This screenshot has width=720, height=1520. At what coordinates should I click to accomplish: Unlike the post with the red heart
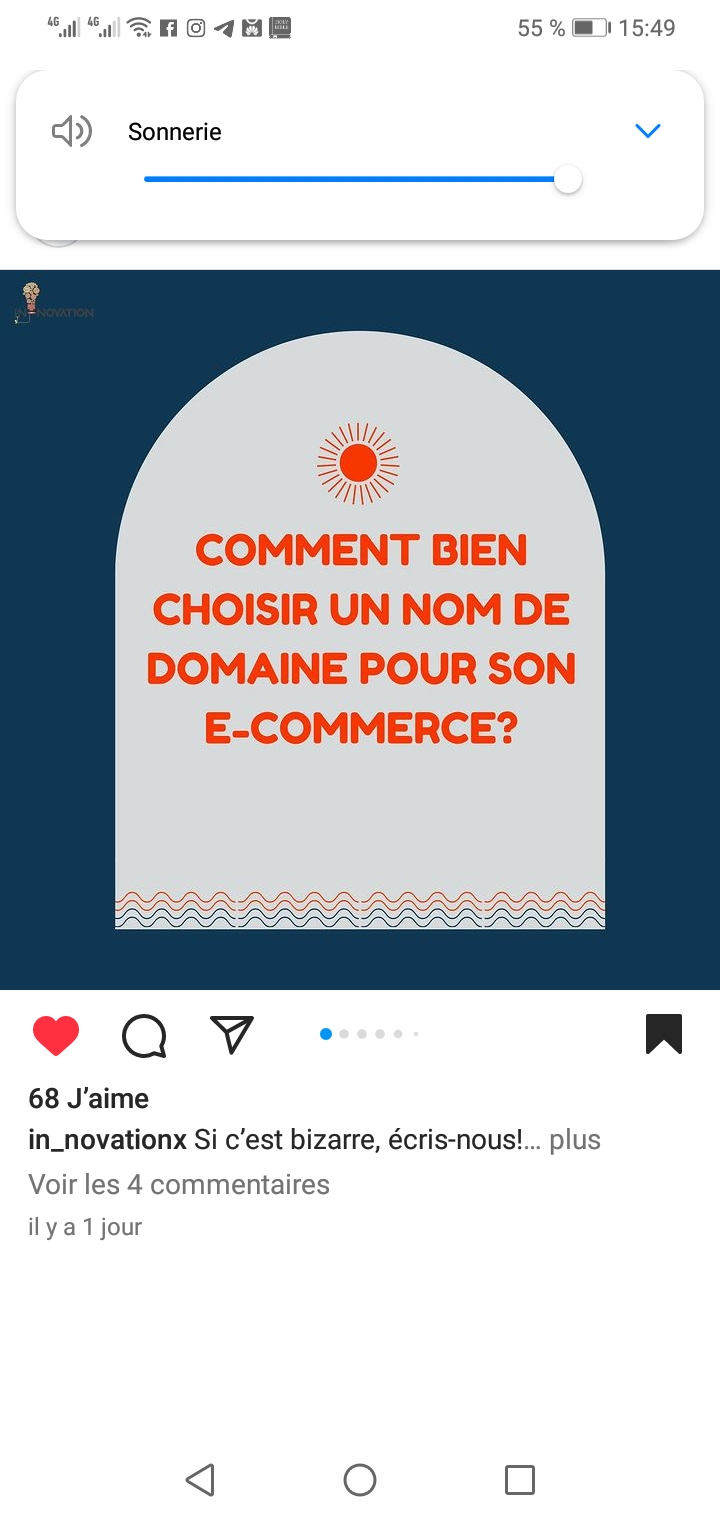(x=56, y=1035)
